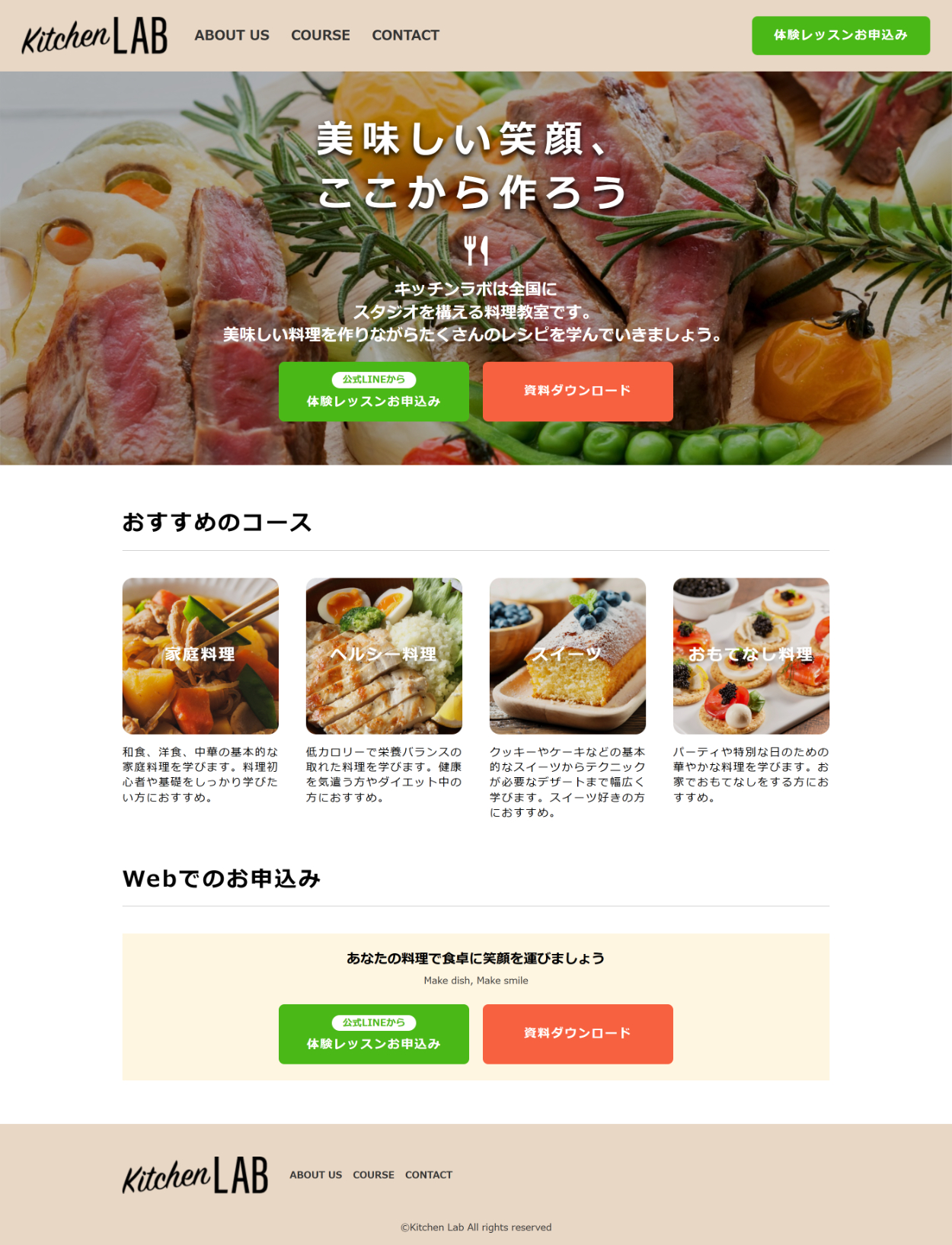Apply via 公式LINE in Webでのお申込み section
952x1245 pixels.
373,1034
